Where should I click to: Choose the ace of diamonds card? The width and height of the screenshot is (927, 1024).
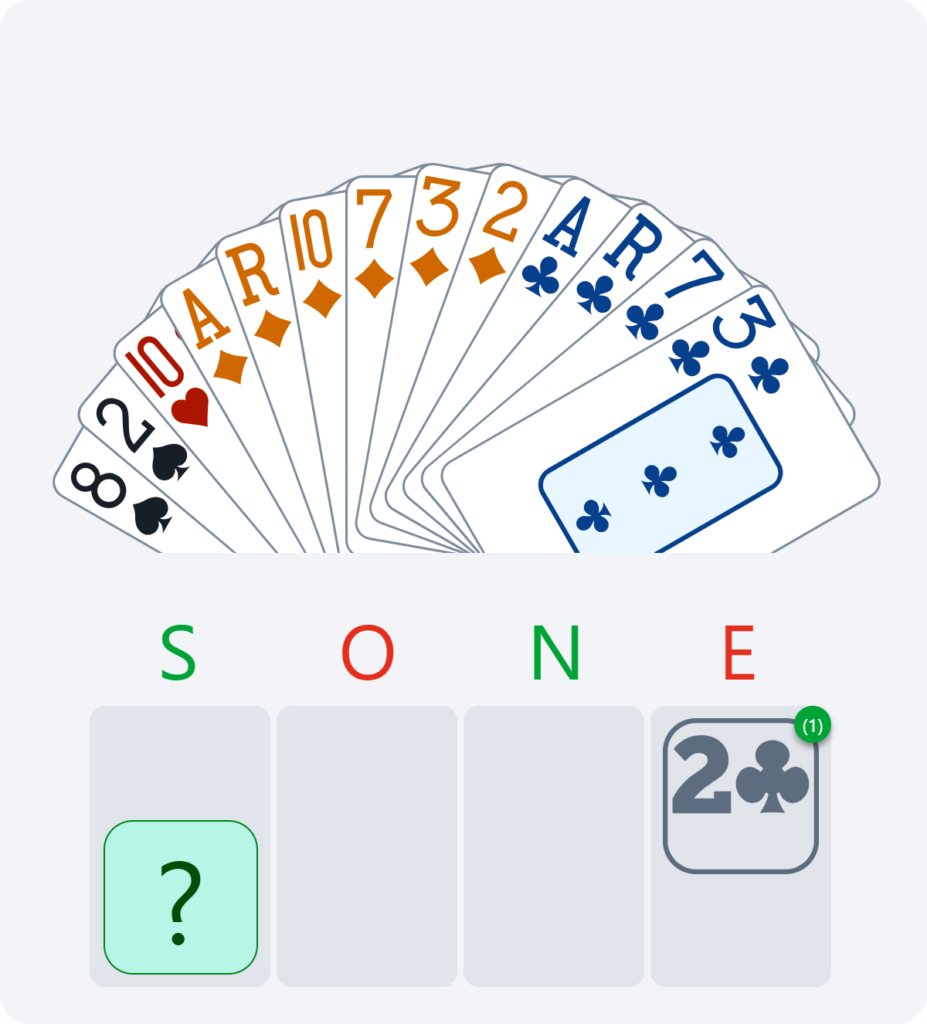click(x=211, y=332)
